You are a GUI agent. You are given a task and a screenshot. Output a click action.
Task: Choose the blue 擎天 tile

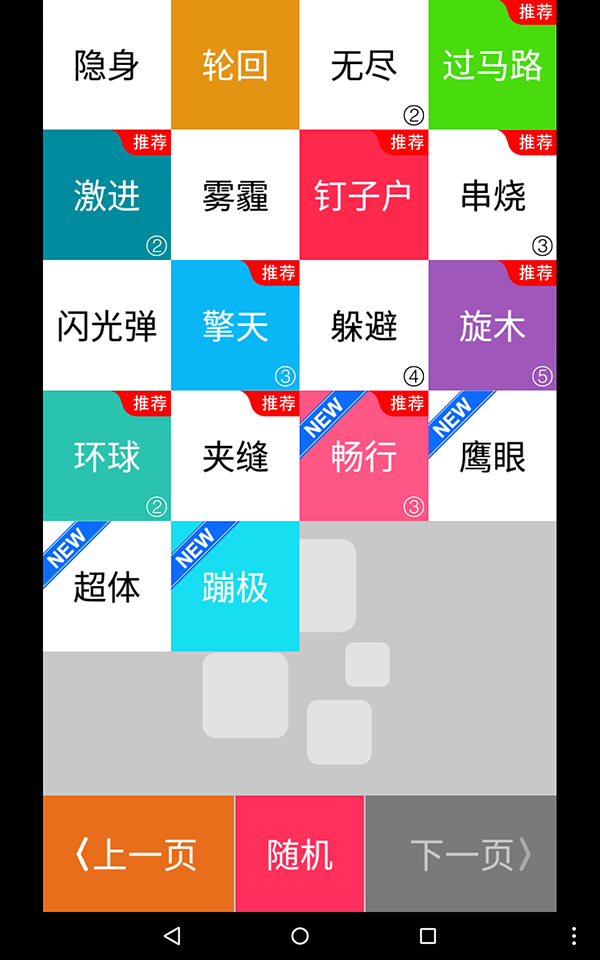click(x=235, y=326)
